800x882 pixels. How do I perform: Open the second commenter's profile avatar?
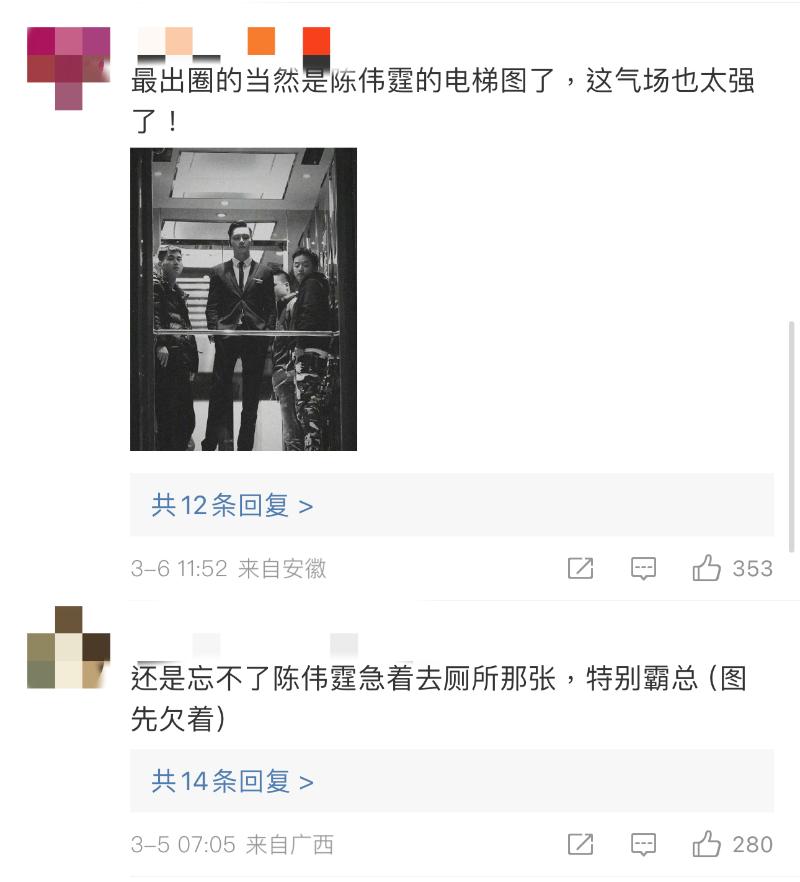68,647
